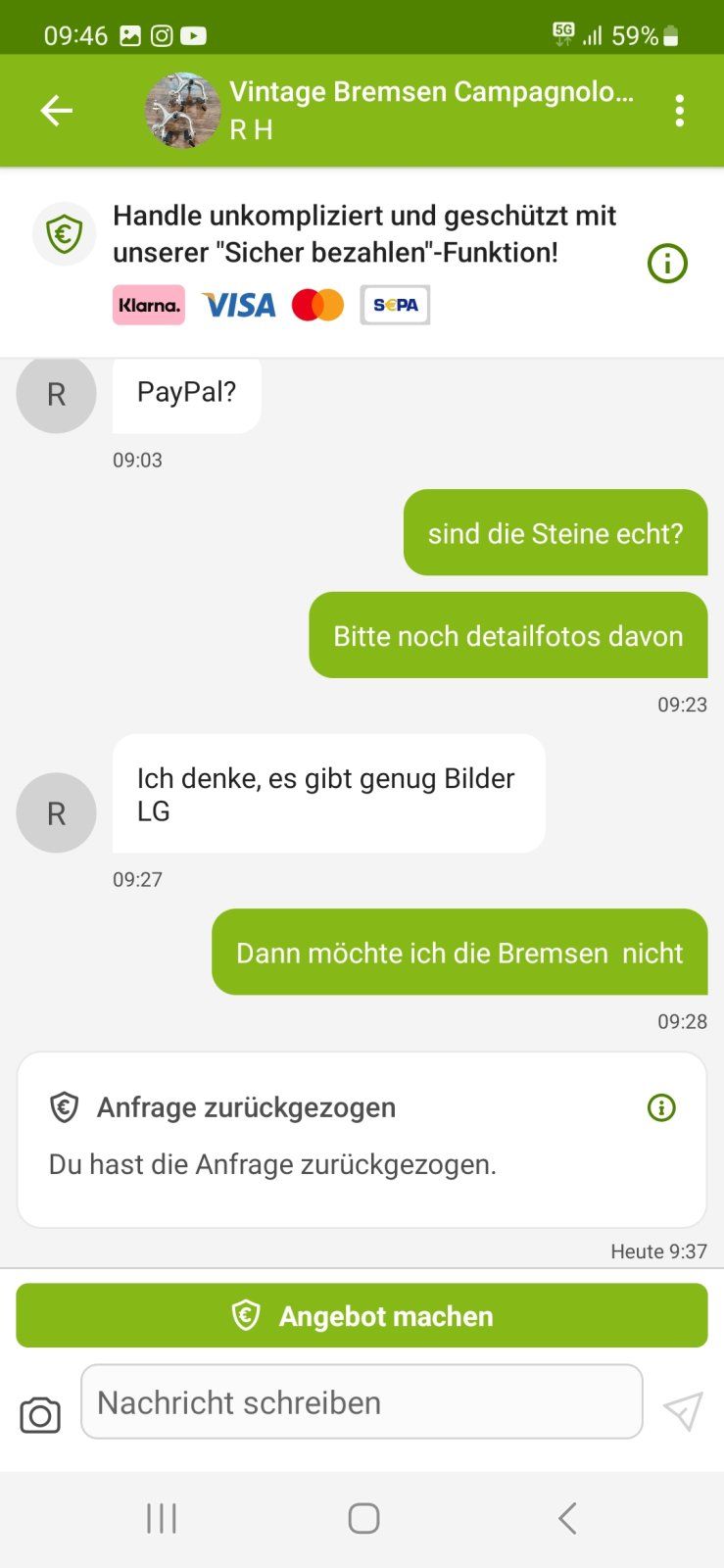Open the camera to attach a photo

(39, 1414)
